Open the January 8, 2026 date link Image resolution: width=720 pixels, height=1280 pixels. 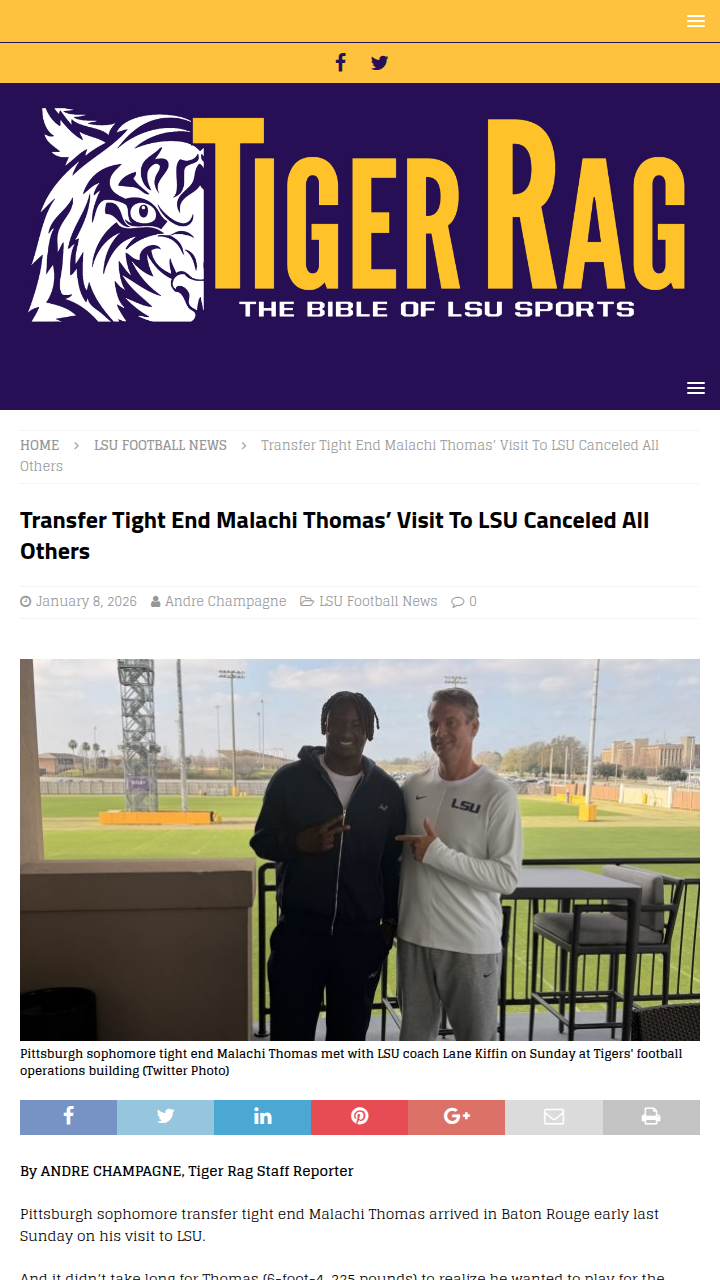[x=86, y=601]
